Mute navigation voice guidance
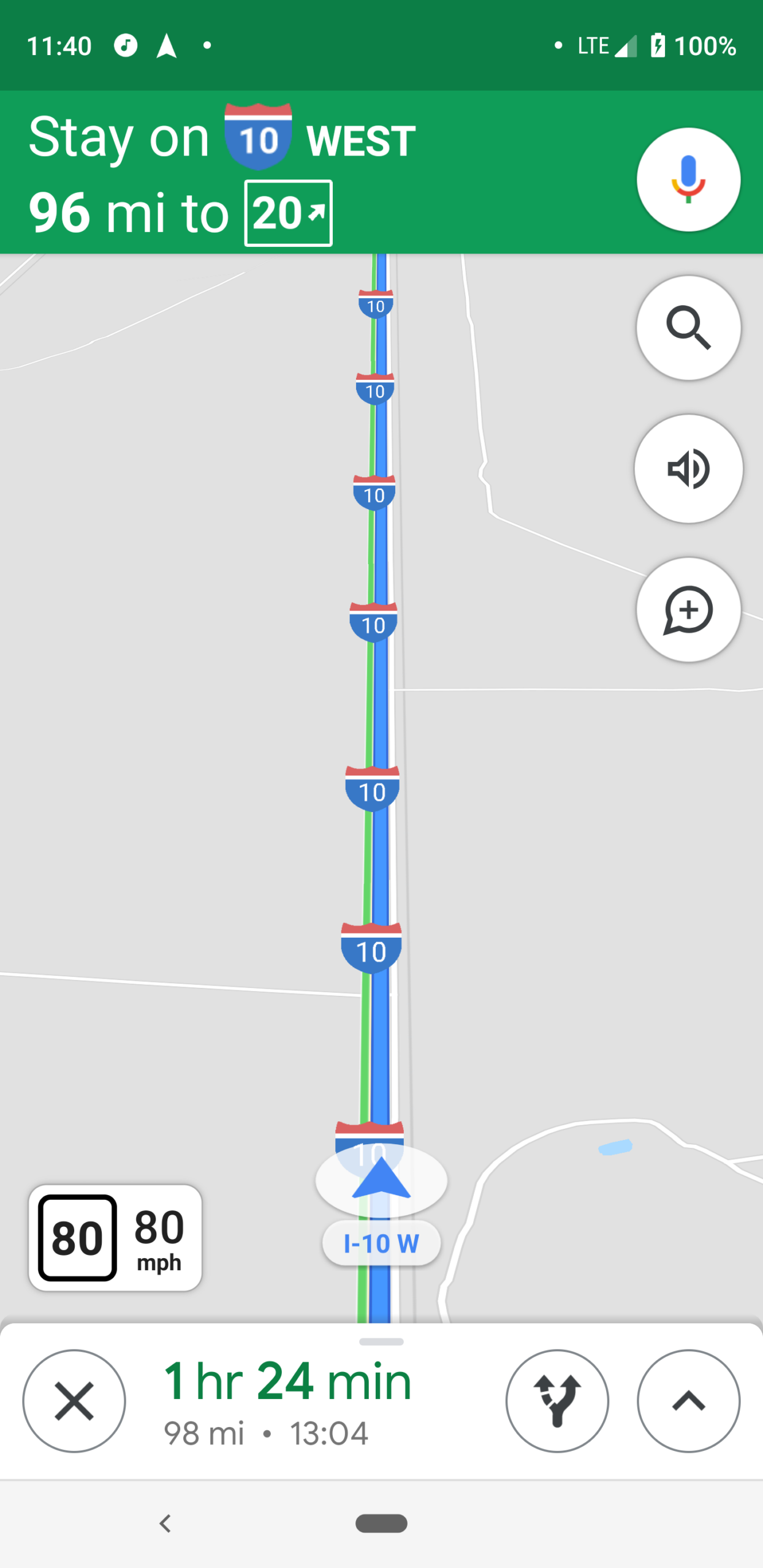Screen dimensions: 763x1568 [688, 469]
